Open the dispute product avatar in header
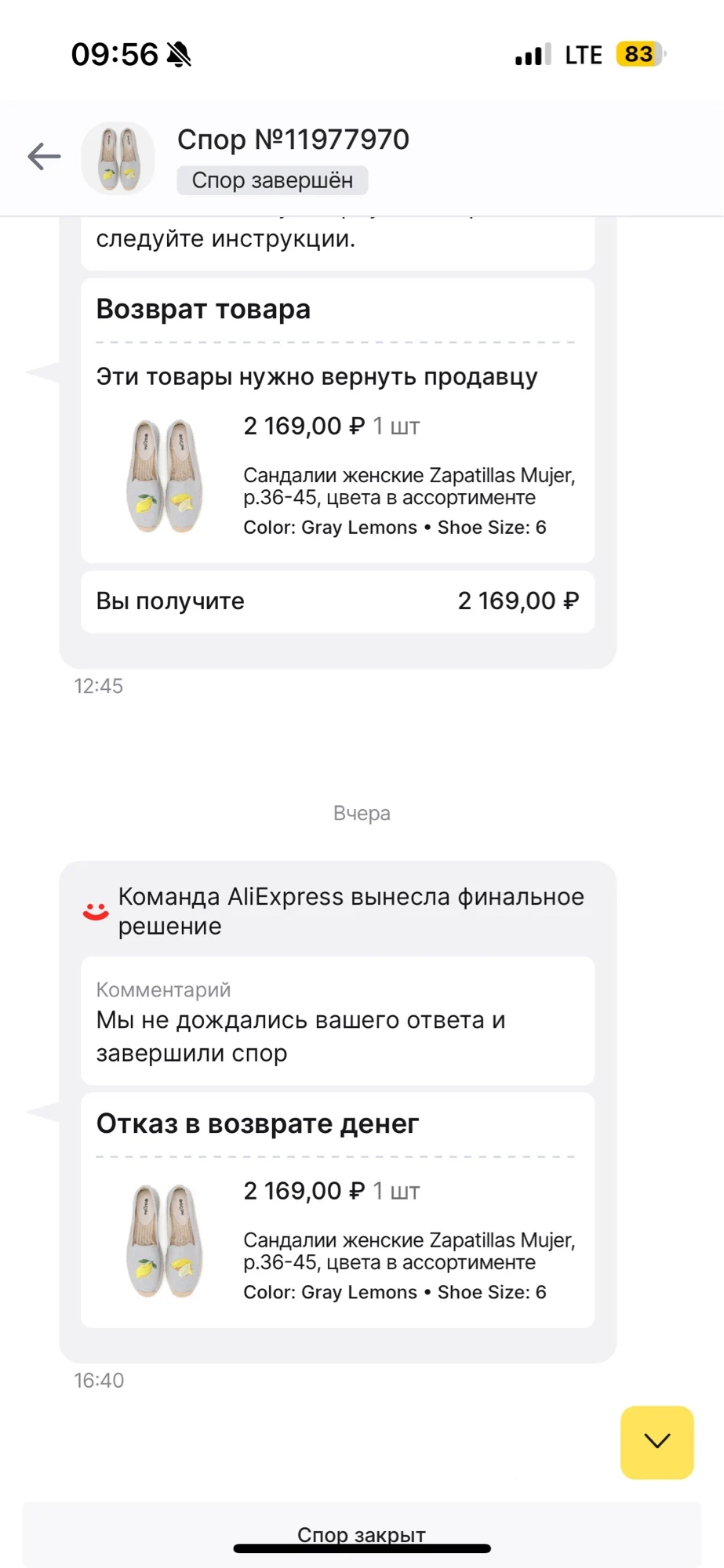Viewport: 724px width, 1568px height. click(118, 158)
